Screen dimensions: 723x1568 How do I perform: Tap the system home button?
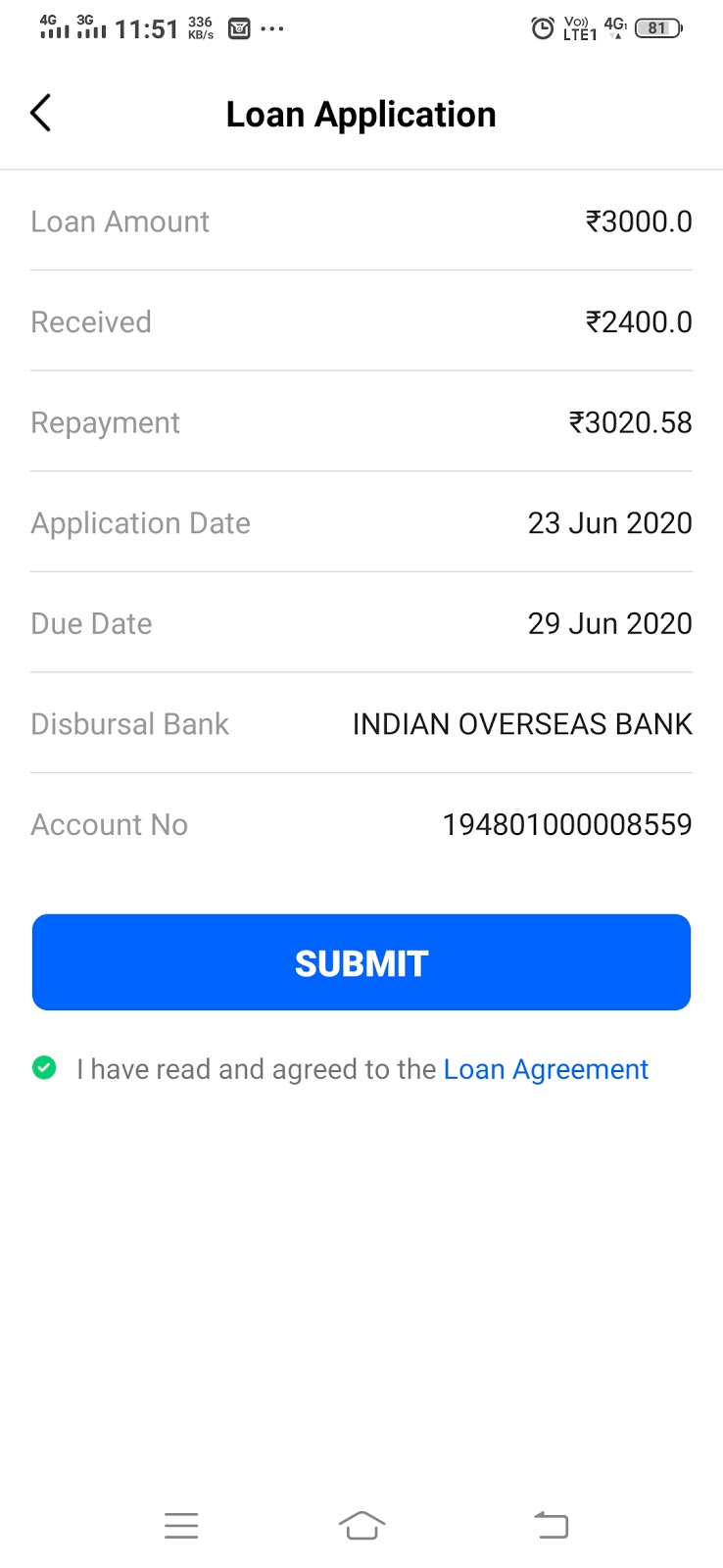[361, 1525]
